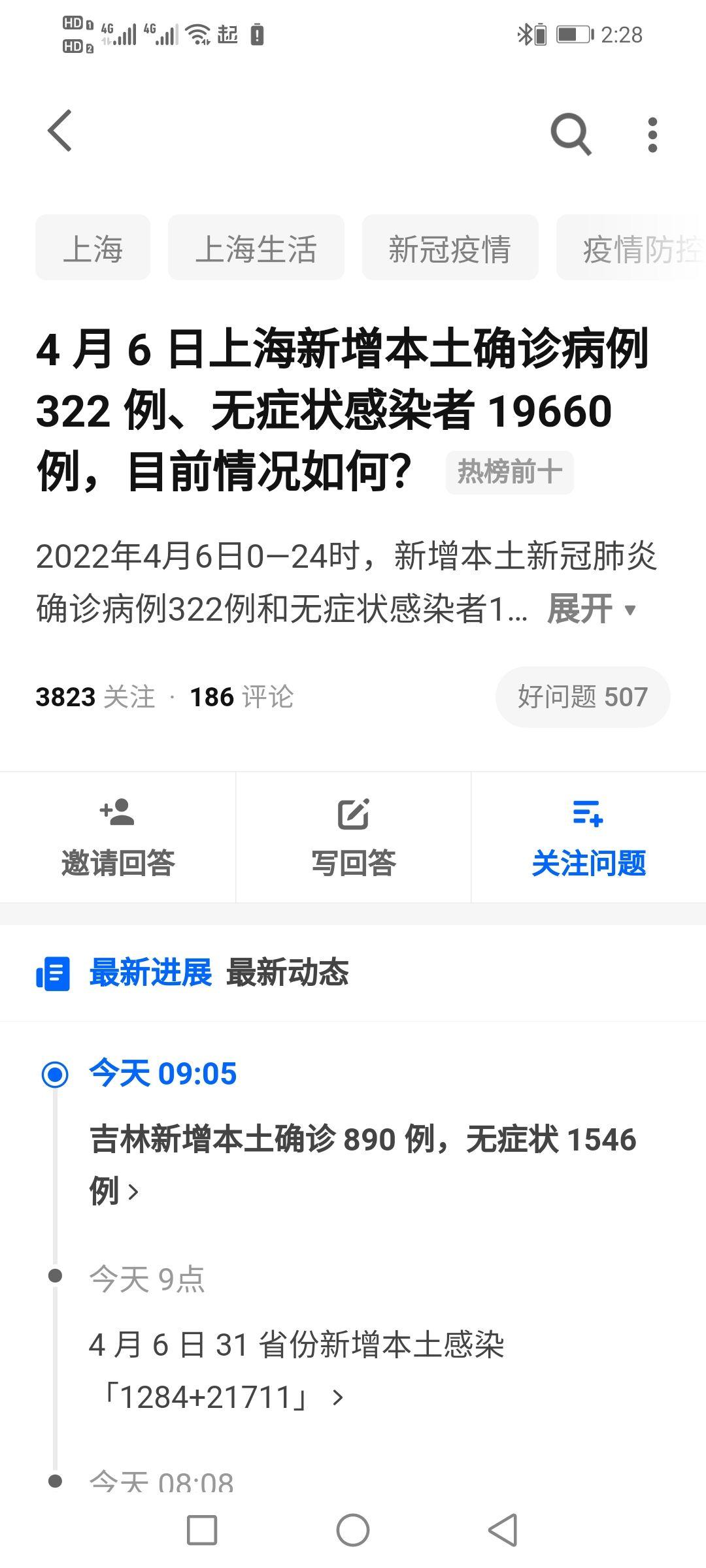
Task: Open recent apps with the square button
Action: pos(202,1530)
